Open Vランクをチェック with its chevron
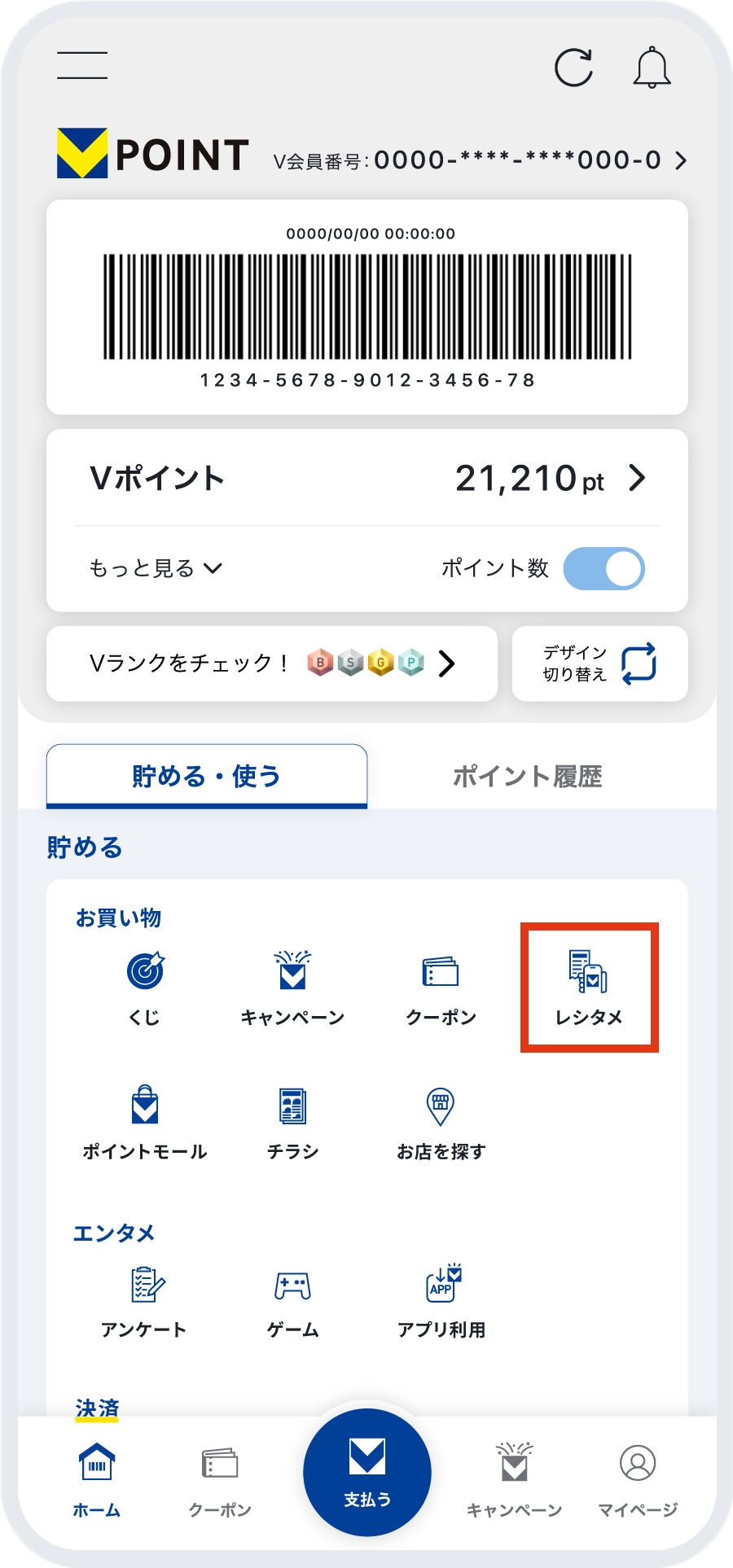This screenshot has width=733, height=1568. tap(271, 664)
